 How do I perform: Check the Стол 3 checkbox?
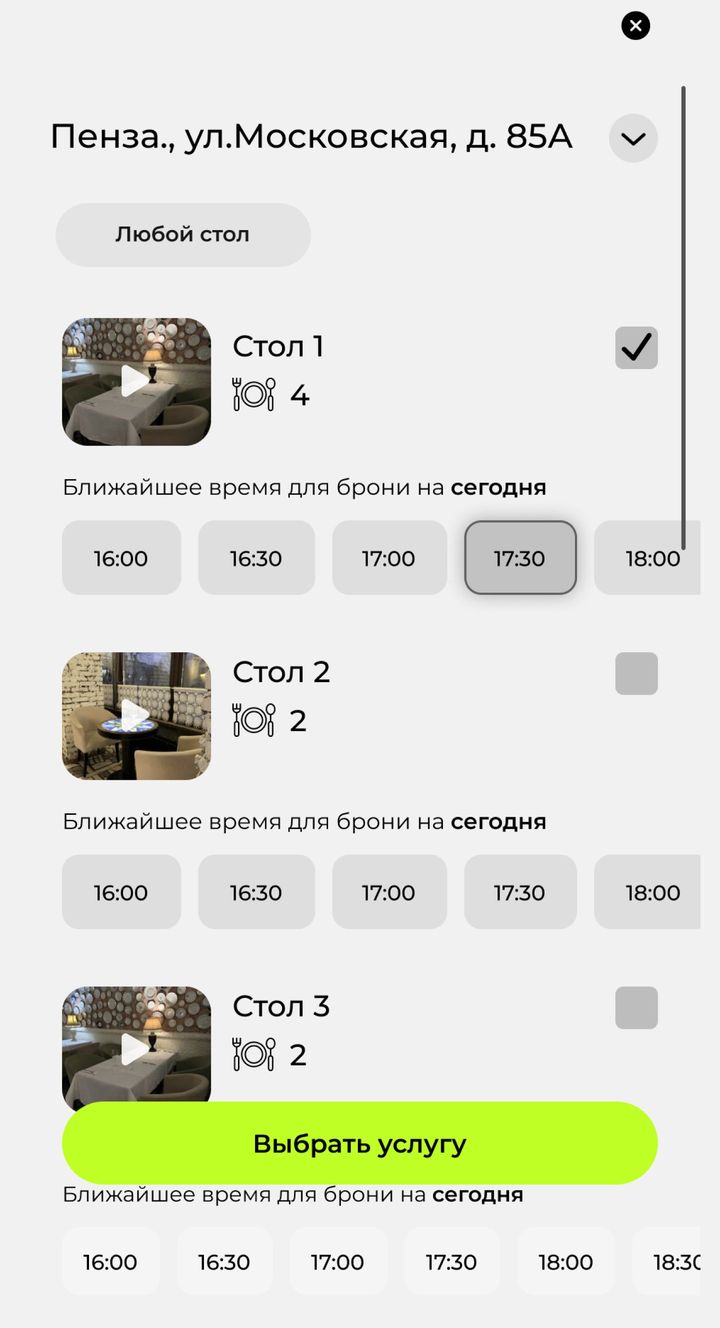pyautogui.click(x=636, y=1008)
